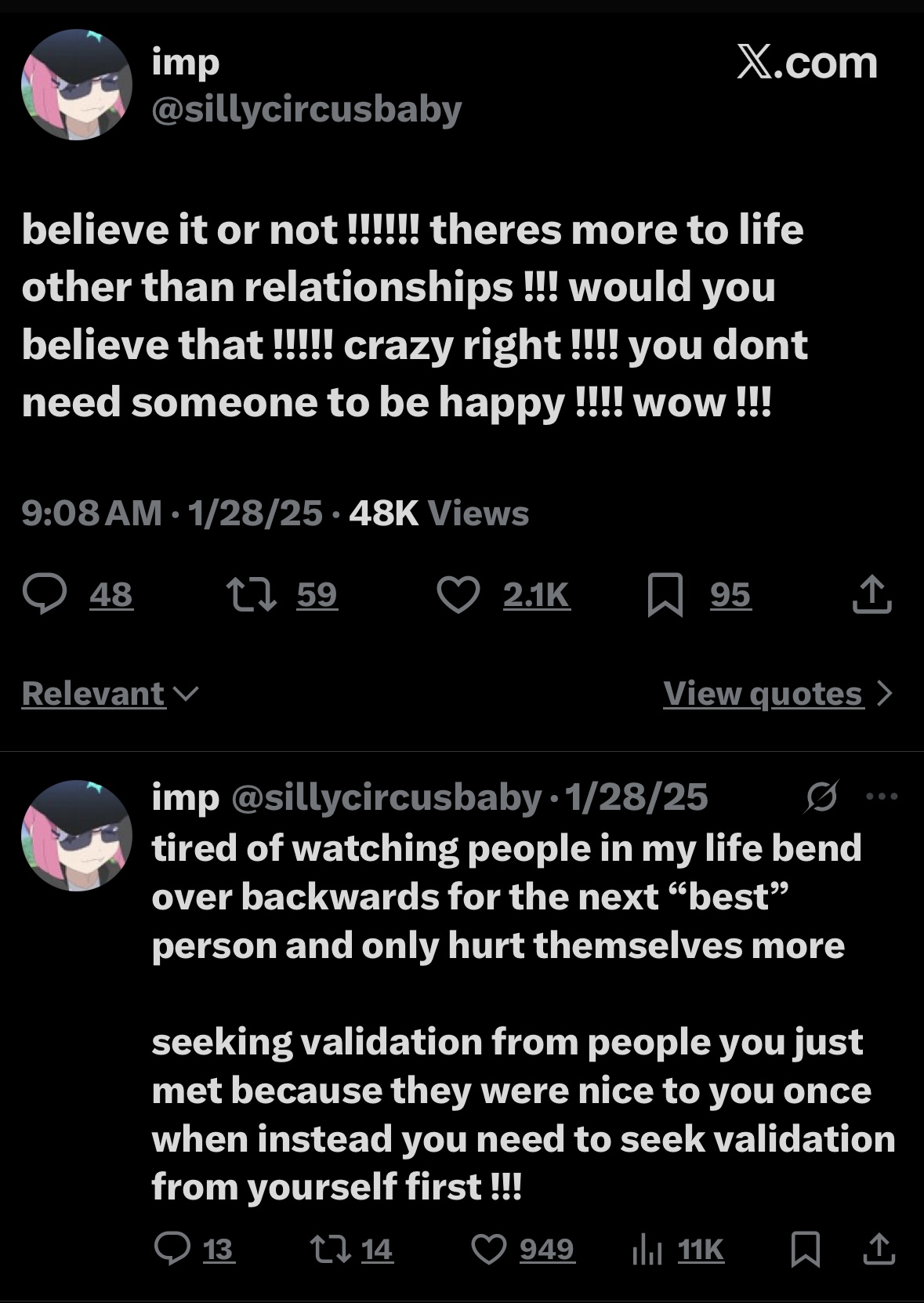
Task: Share the main post about relationships
Action: point(871,594)
